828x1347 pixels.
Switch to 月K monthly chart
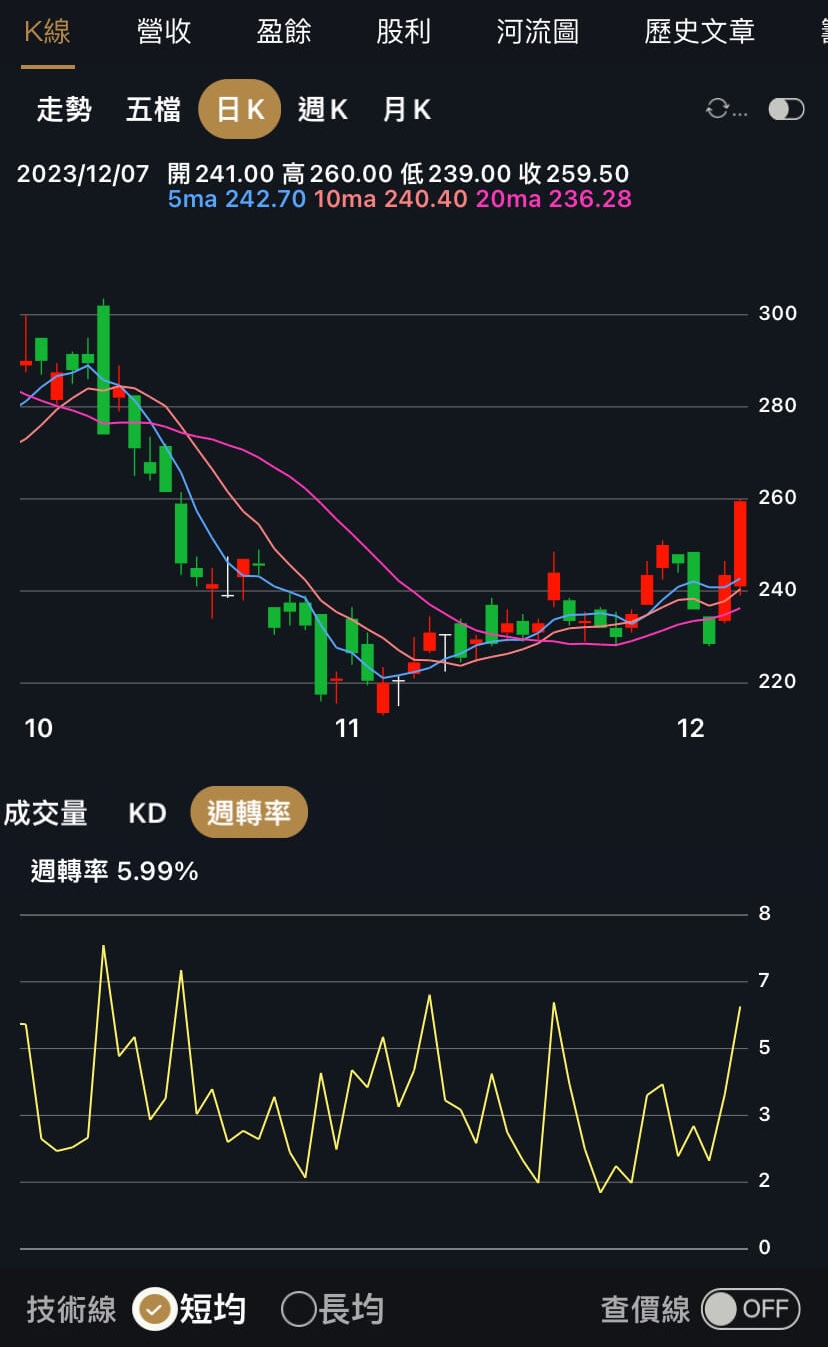pos(406,109)
